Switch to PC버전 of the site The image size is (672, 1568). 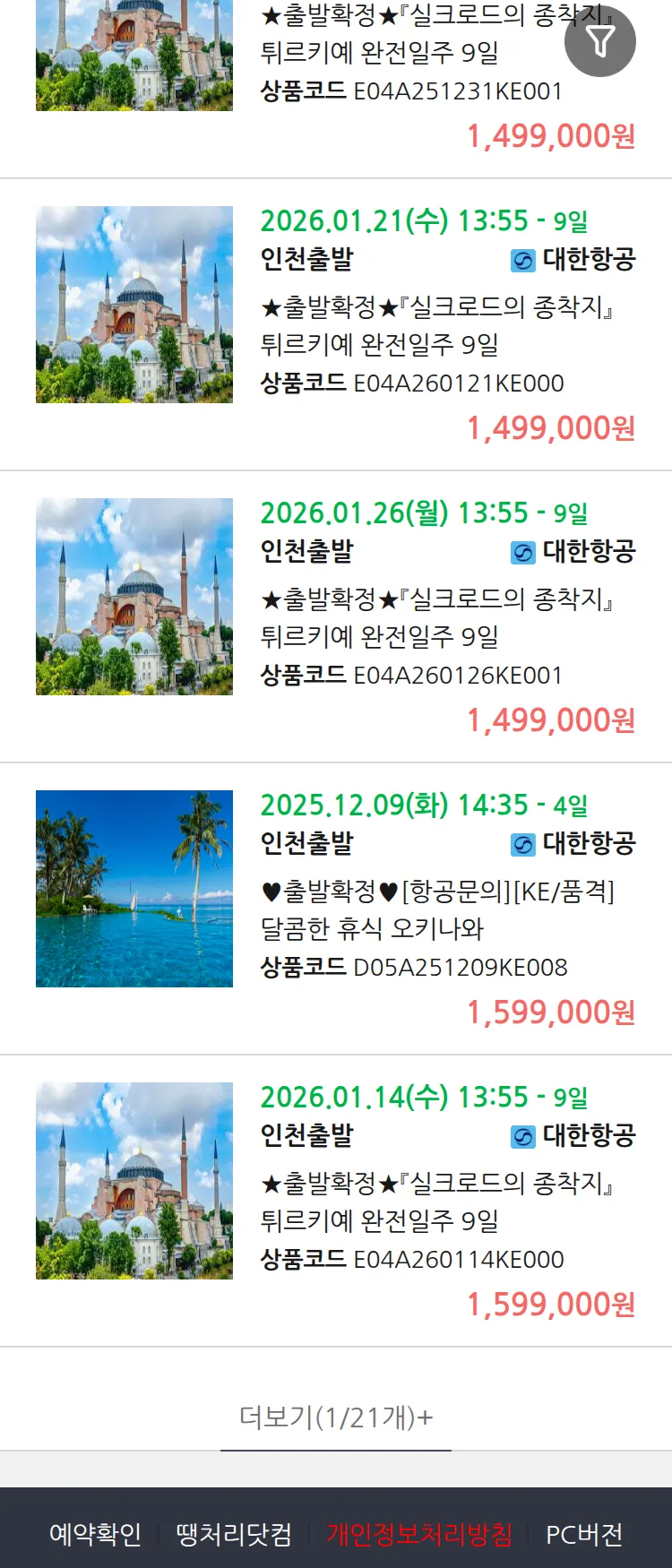click(584, 1534)
